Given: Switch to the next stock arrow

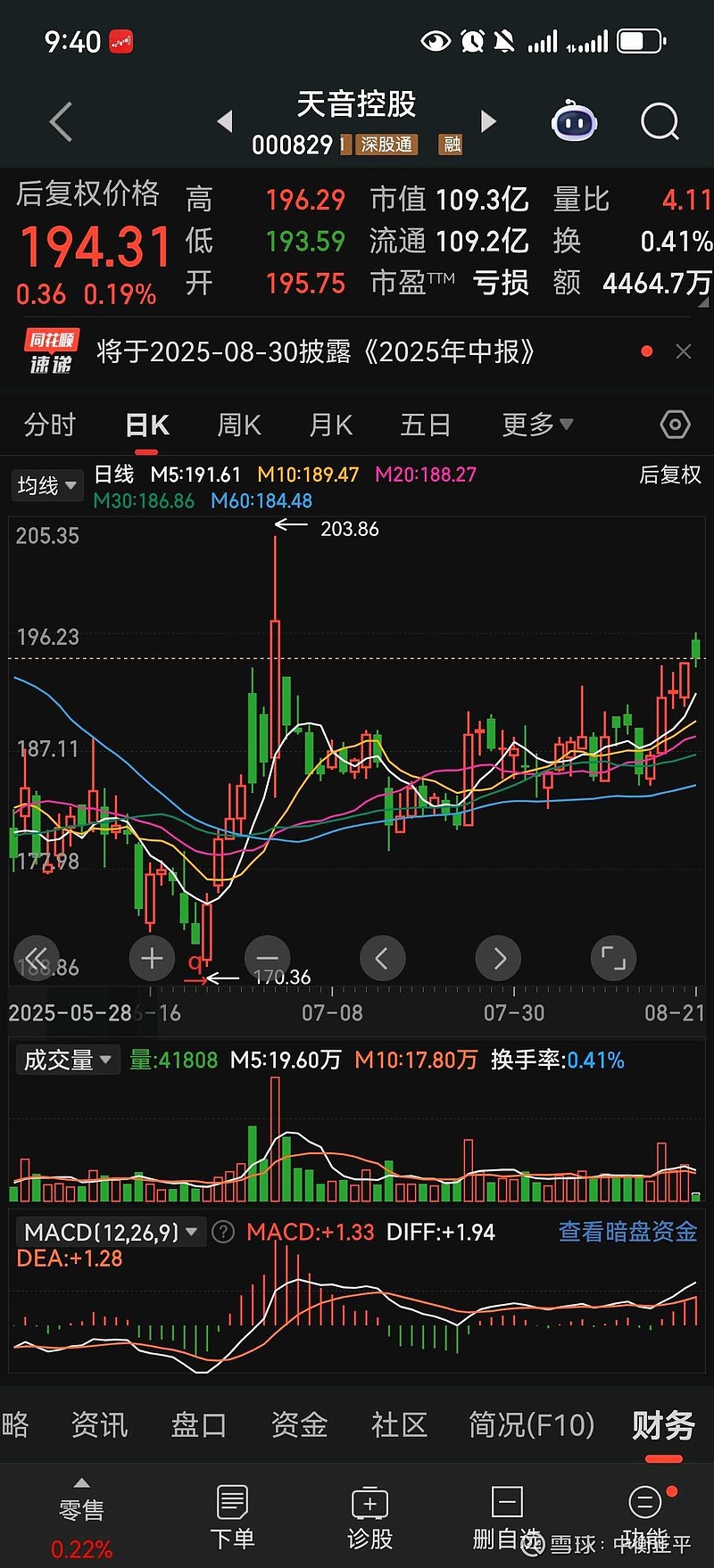Looking at the screenshot, I should coord(488,121).
